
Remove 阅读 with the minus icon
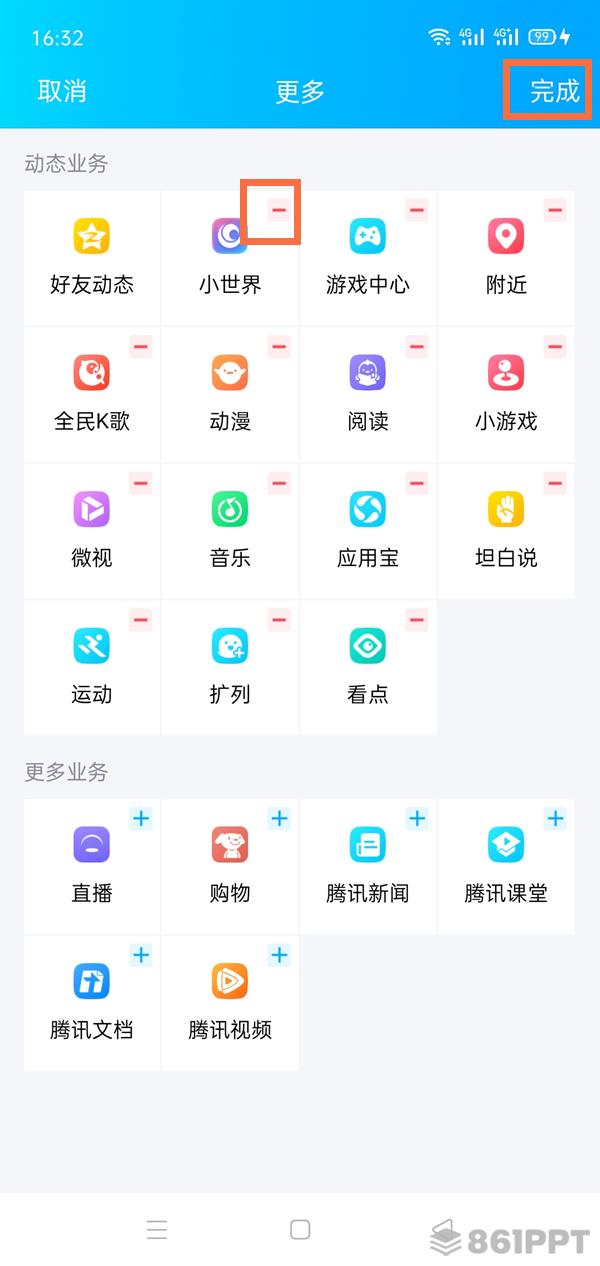417,347
